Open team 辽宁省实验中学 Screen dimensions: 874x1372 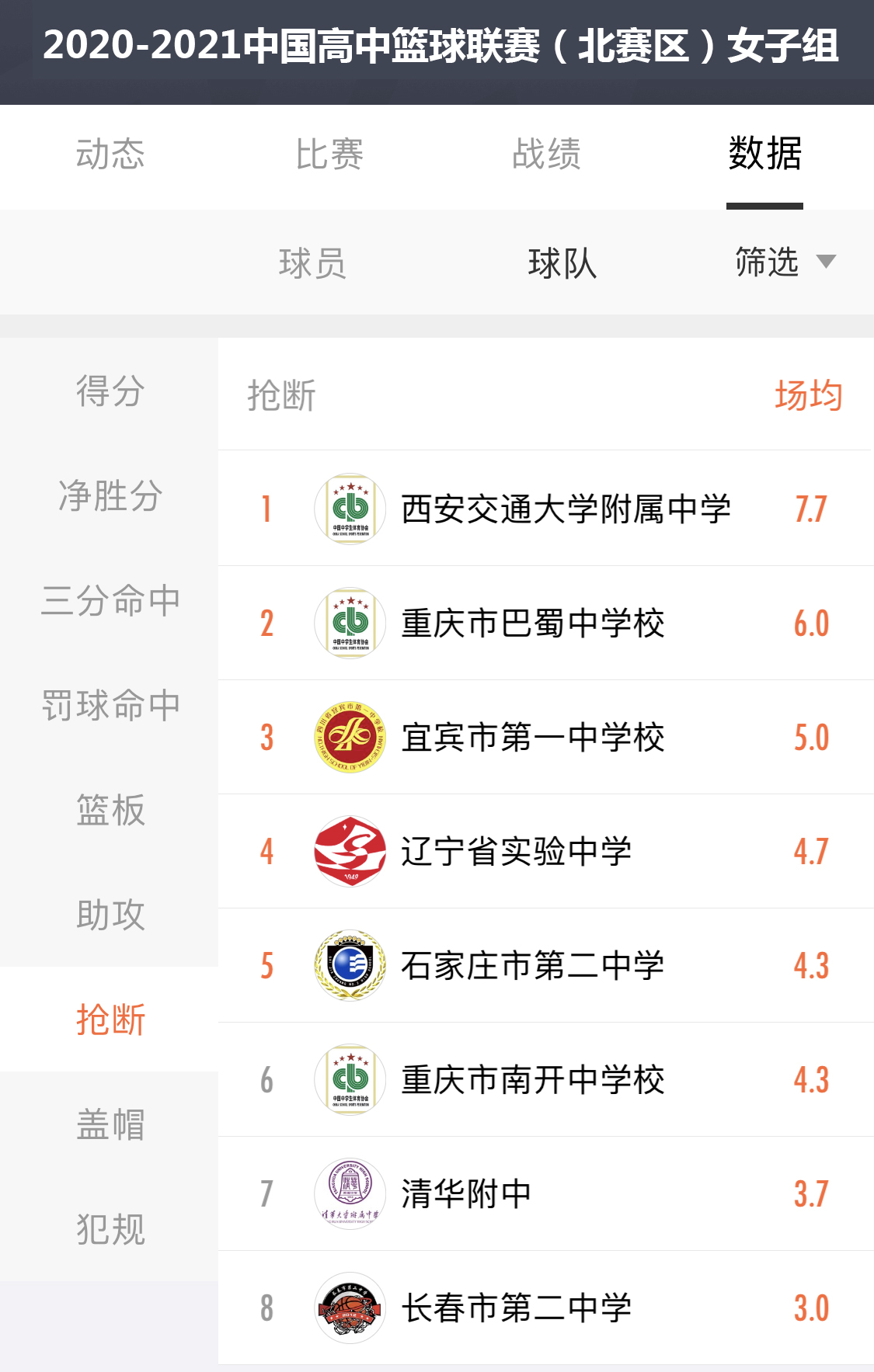[x=516, y=852]
